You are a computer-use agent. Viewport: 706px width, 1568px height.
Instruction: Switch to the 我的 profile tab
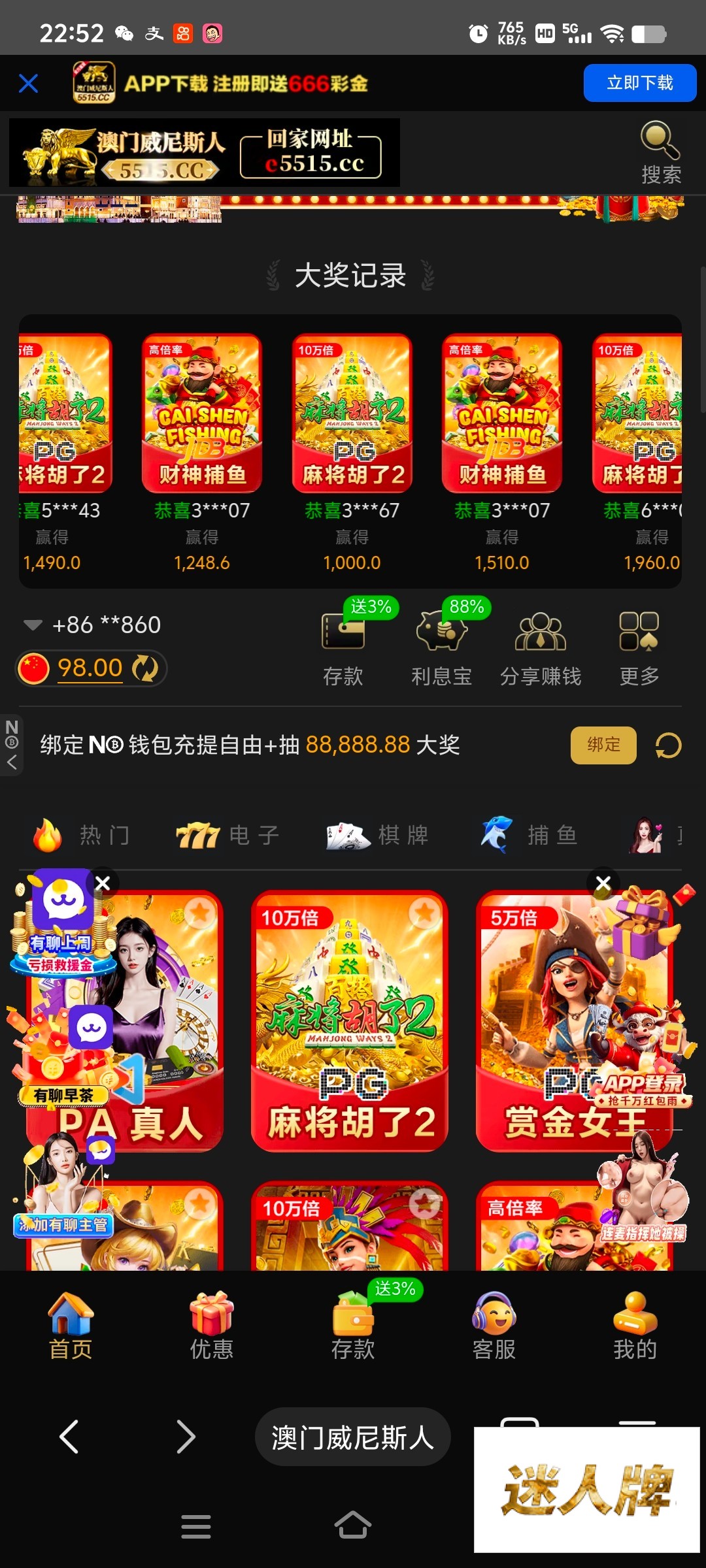(x=635, y=1326)
